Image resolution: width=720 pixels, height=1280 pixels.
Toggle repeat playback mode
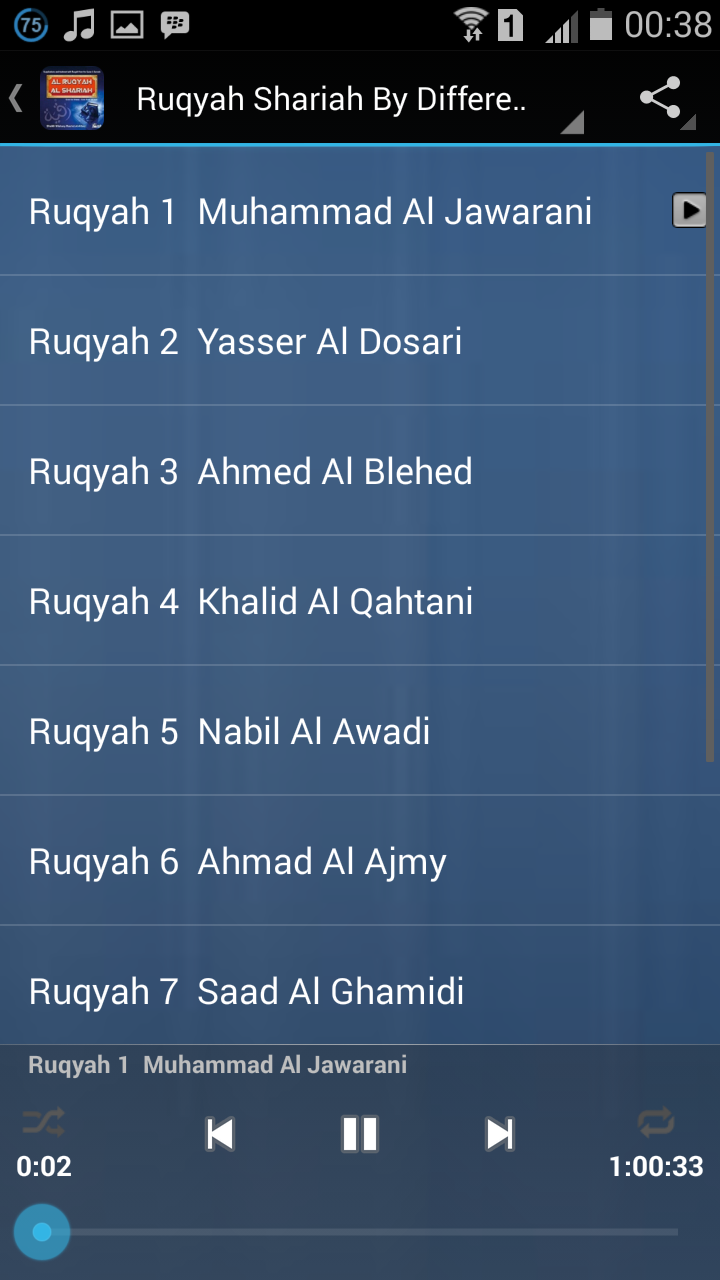click(x=658, y=1123)
